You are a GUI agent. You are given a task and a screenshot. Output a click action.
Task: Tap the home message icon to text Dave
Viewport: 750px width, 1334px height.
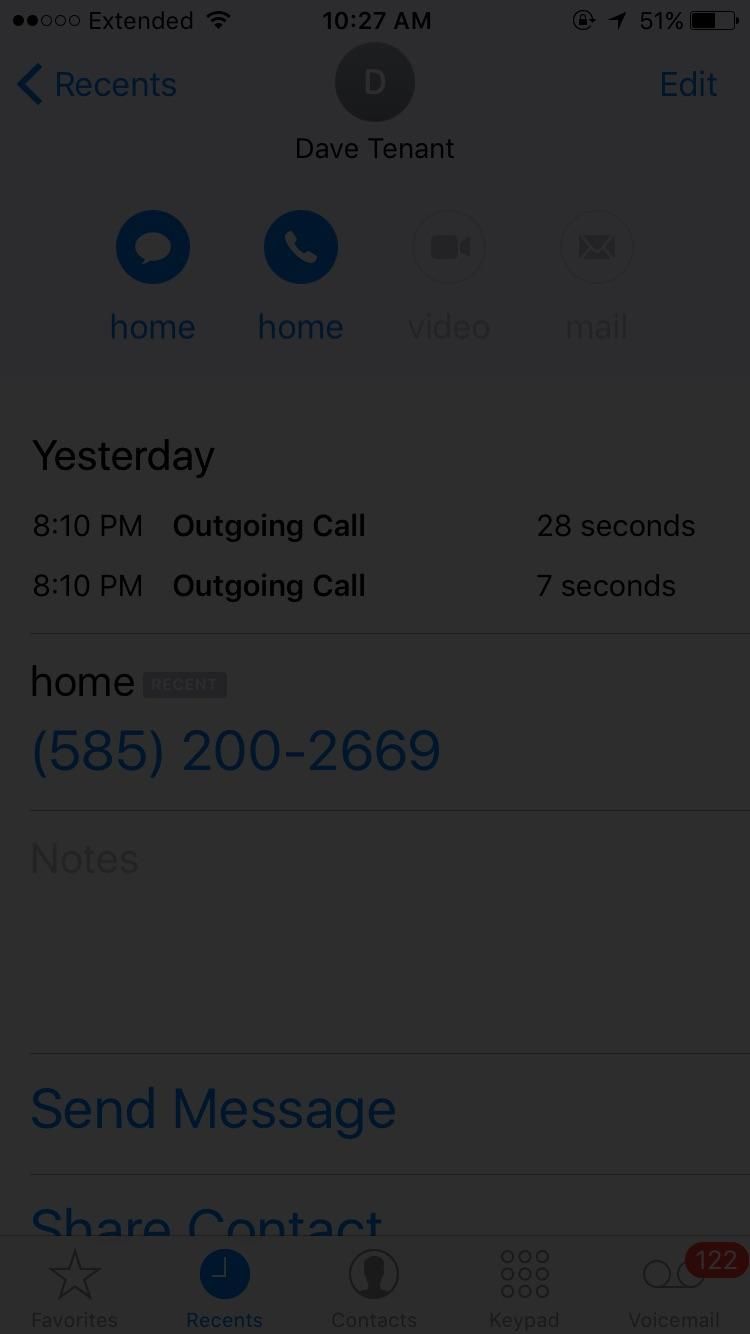[152, 247]
